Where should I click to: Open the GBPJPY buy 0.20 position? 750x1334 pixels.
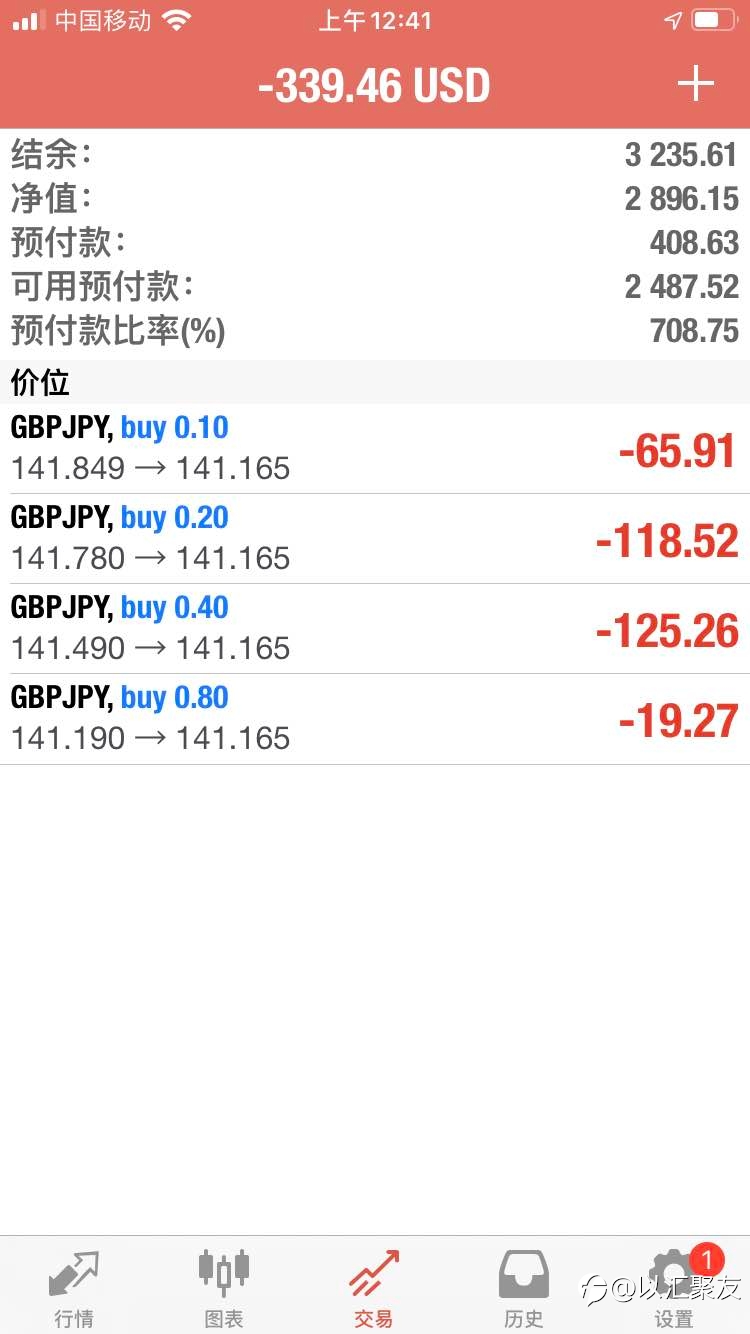tap(375, 539)
